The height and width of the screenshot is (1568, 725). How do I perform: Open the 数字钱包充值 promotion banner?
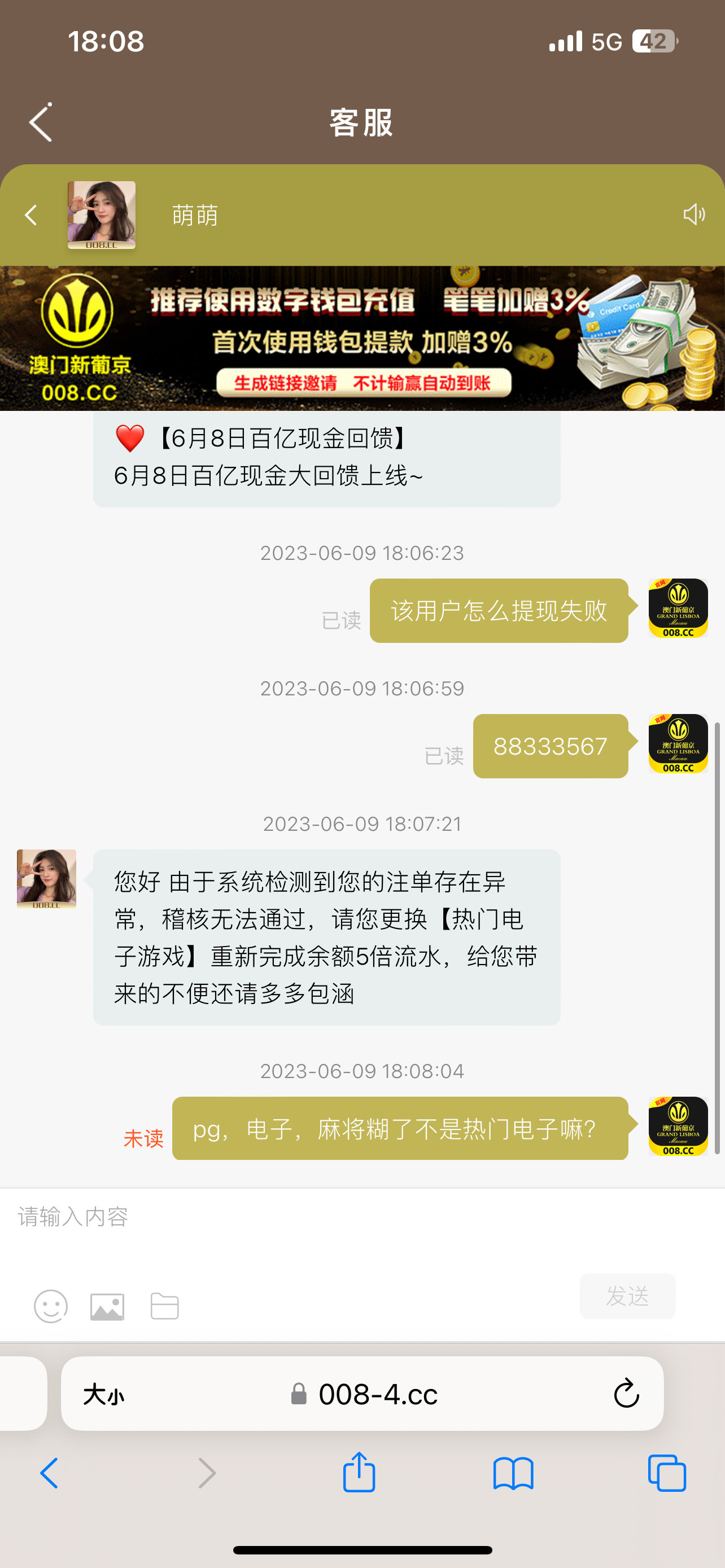tap(362, 339)
